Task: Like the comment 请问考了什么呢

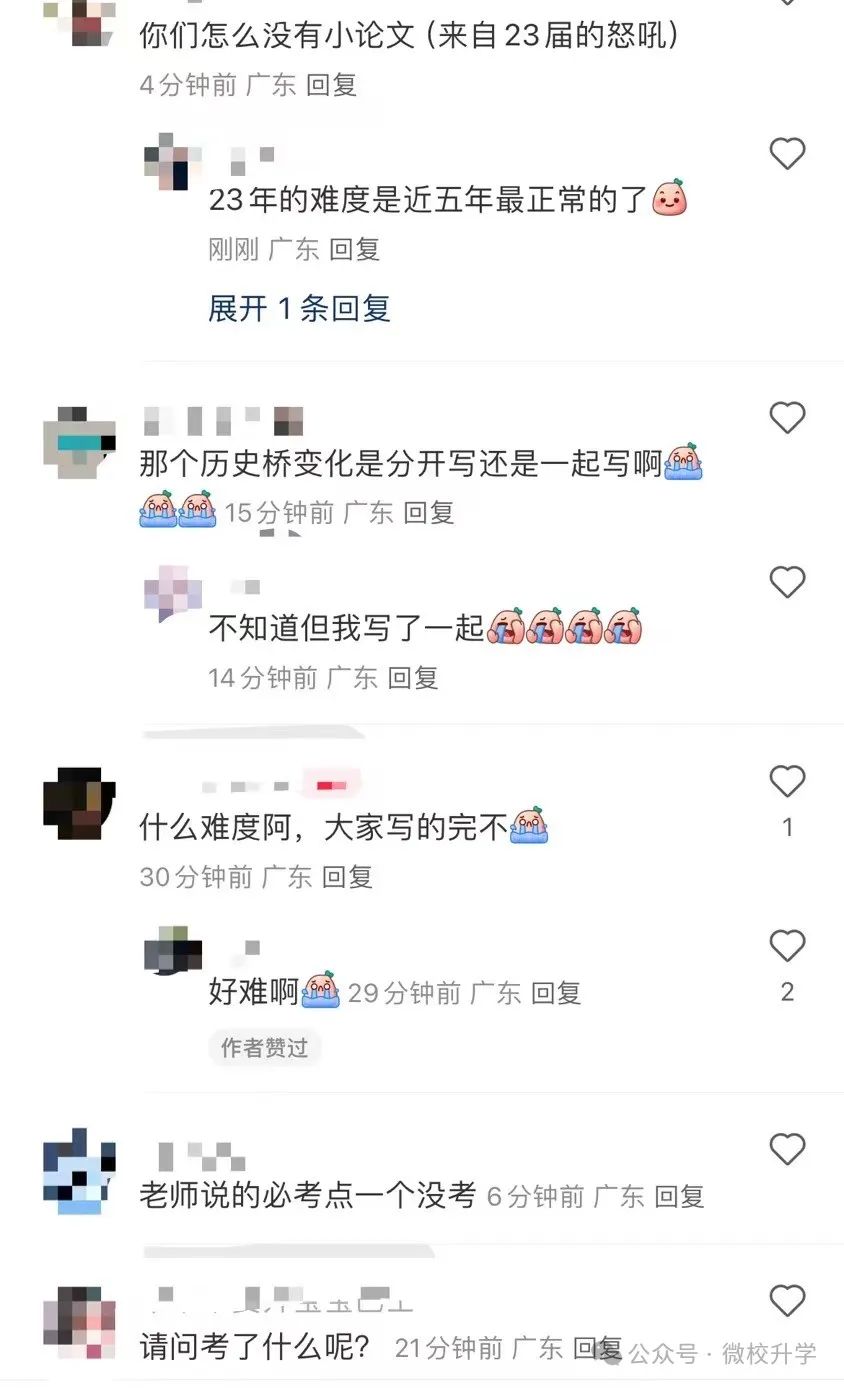Action: coord(787,1300)
